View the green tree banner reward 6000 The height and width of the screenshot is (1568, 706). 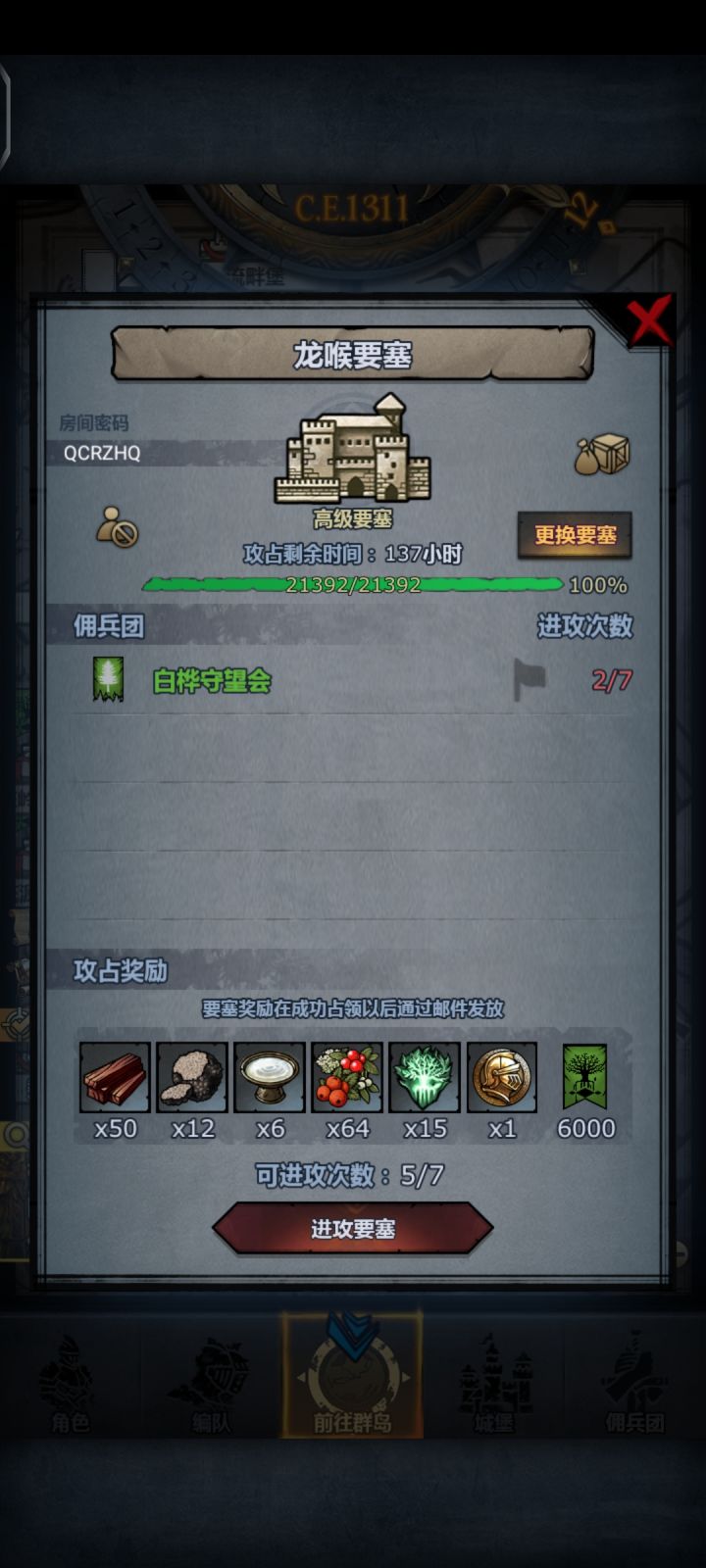(585, 1077)
